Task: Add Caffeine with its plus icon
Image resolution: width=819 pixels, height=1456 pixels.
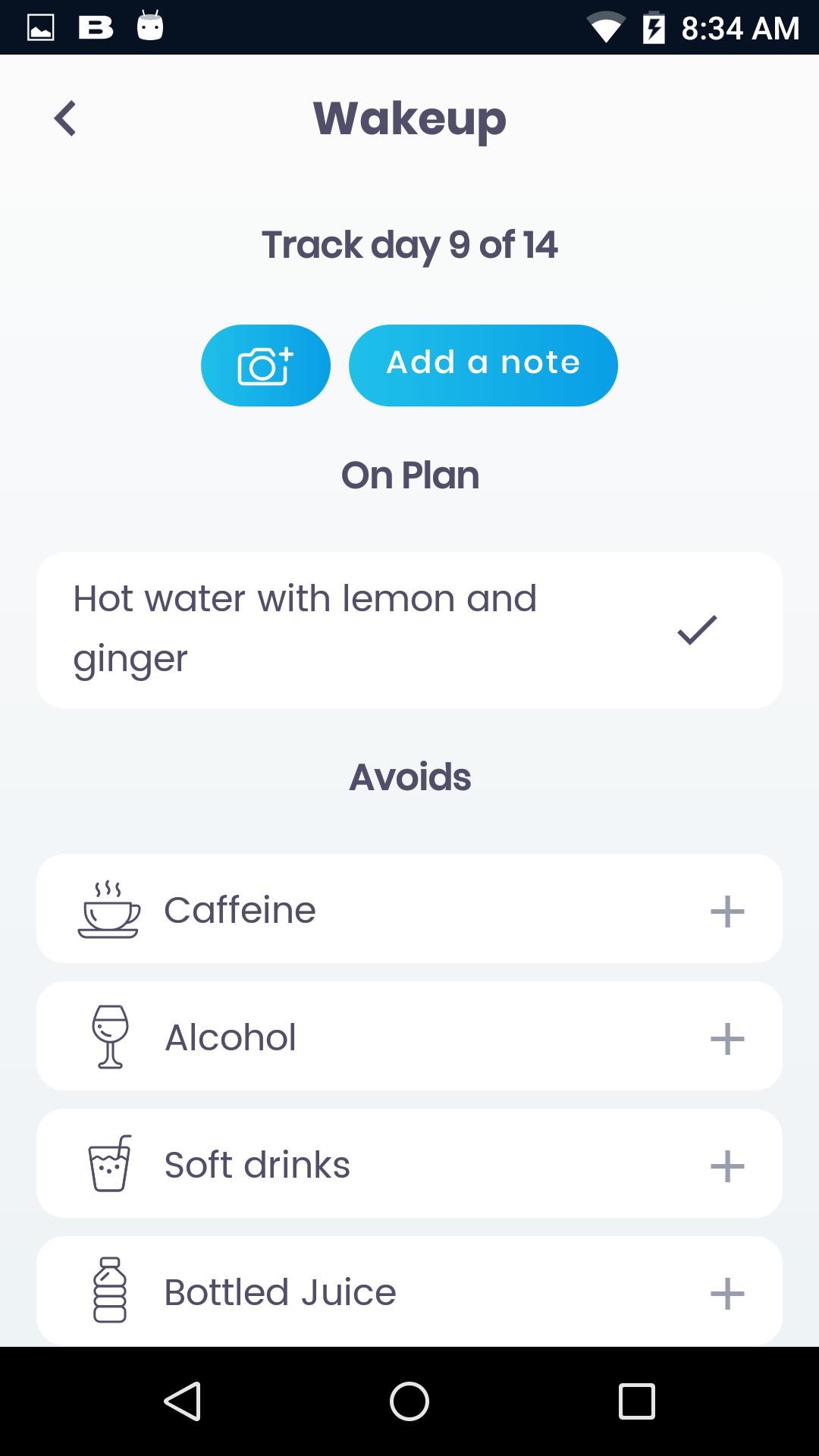Action: 727,911
